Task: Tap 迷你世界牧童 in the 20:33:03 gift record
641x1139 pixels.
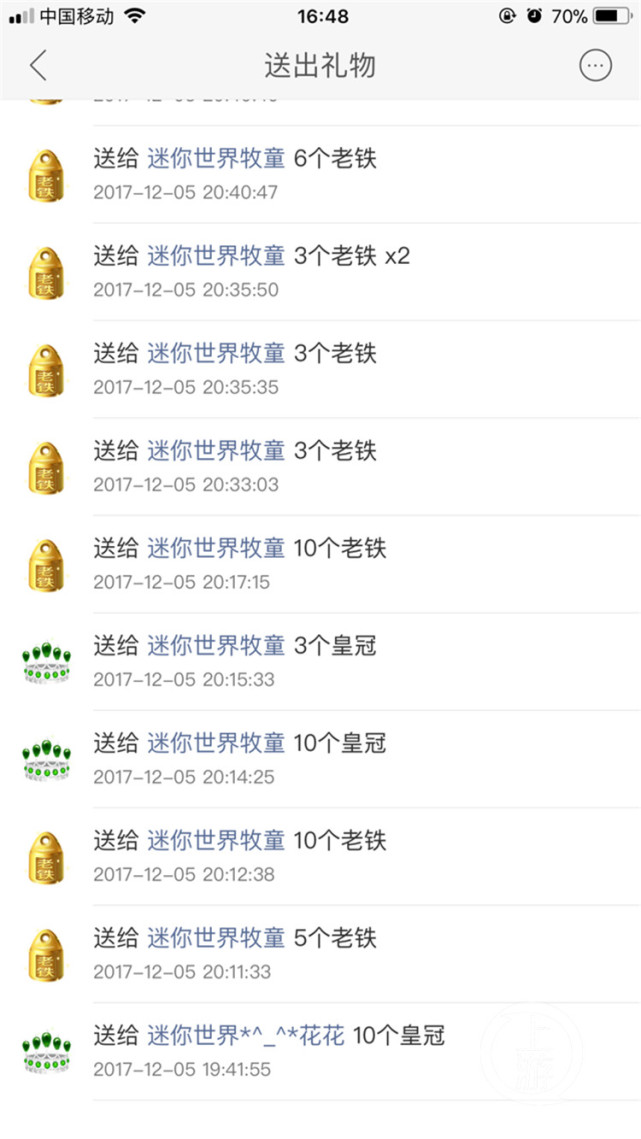Action: [216, 451]
